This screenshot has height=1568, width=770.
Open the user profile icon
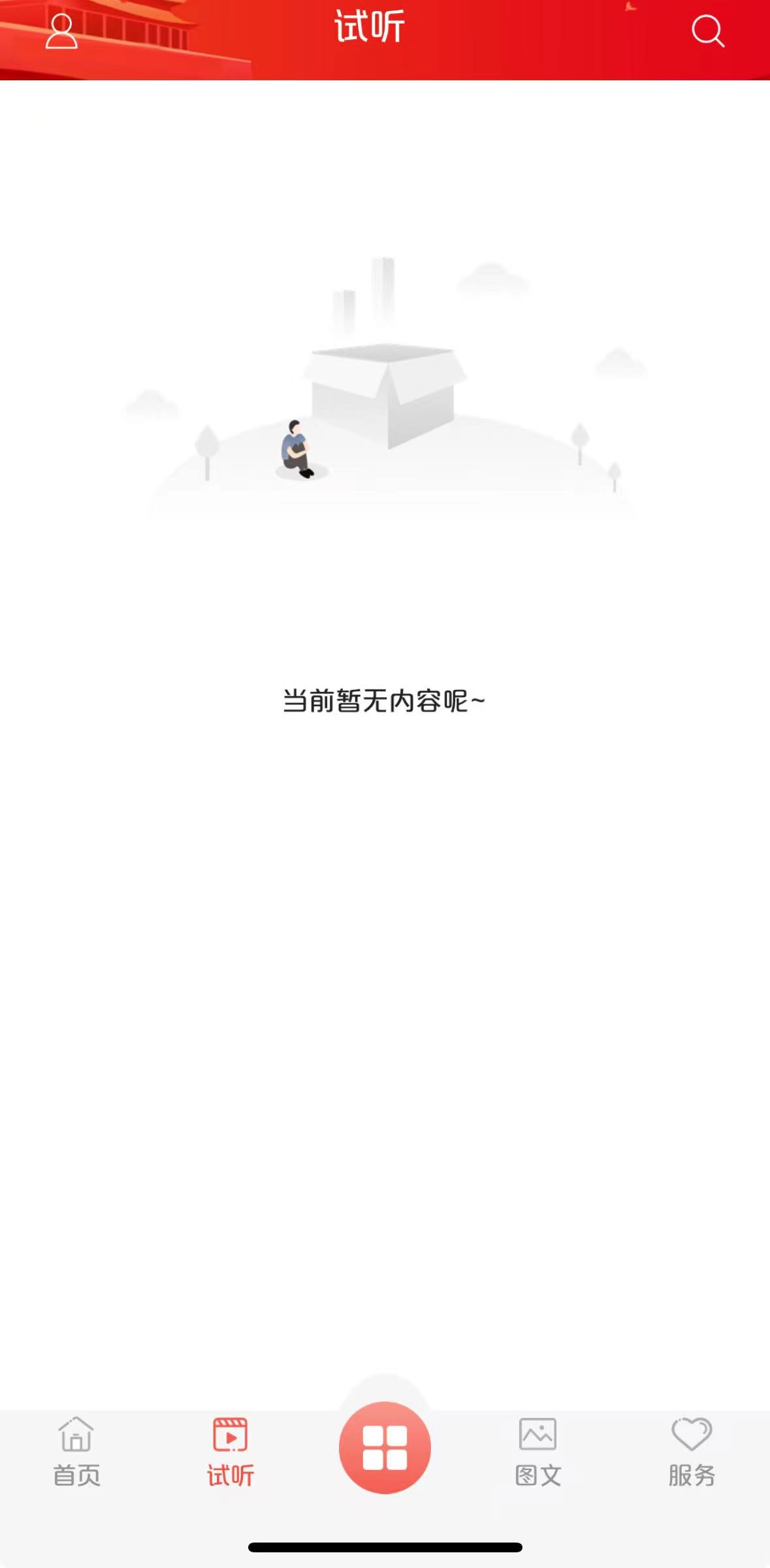(x=63, y=31)
